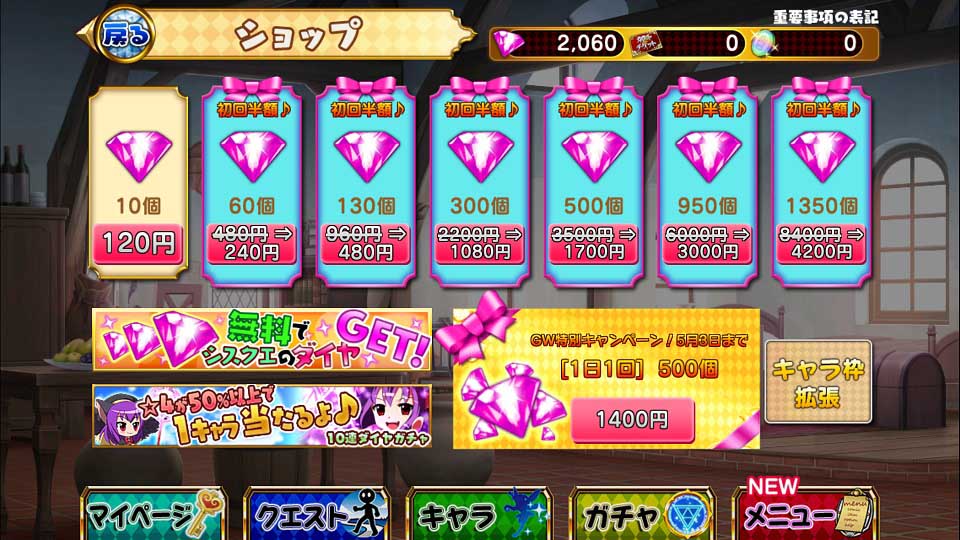This screenshot has width=960, height=540.
Task: Open the 10連ダイヤガチャ banner
Action: click(x=262, y=416)
